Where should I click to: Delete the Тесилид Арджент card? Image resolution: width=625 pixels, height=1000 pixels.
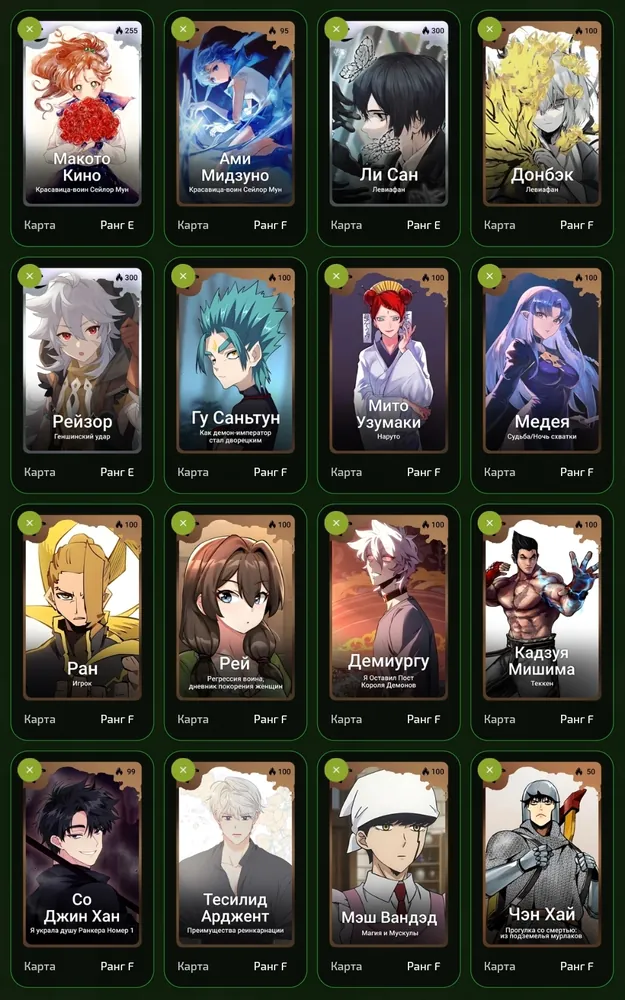pos(183,769)
